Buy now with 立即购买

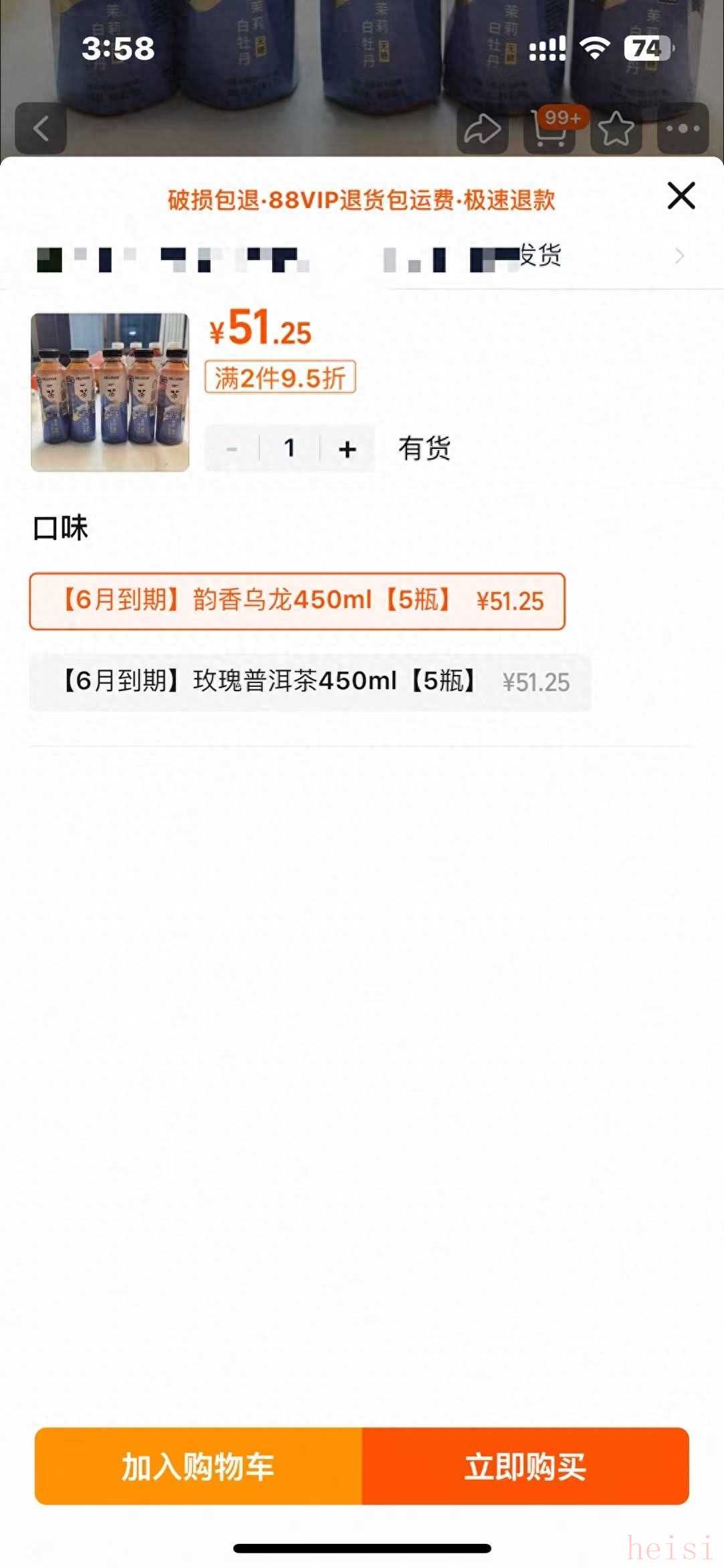525,1466
